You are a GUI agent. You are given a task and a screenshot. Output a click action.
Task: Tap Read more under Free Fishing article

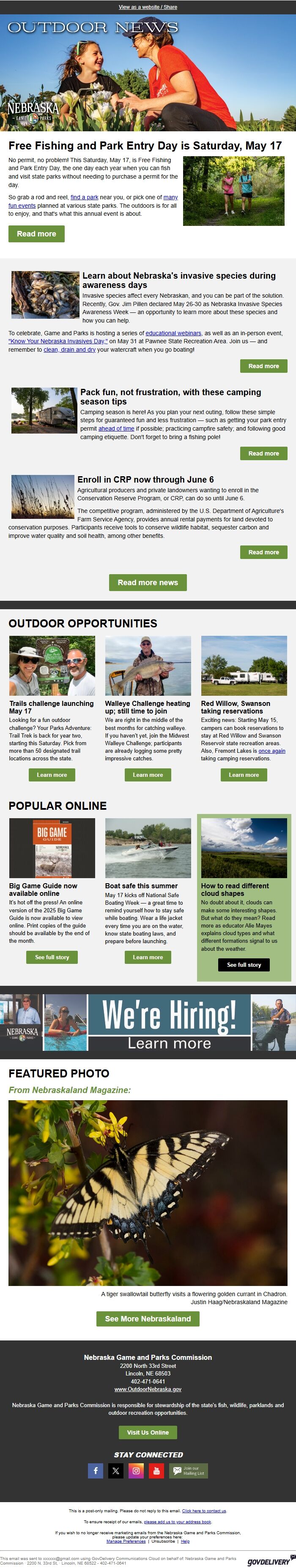point(36,234)
